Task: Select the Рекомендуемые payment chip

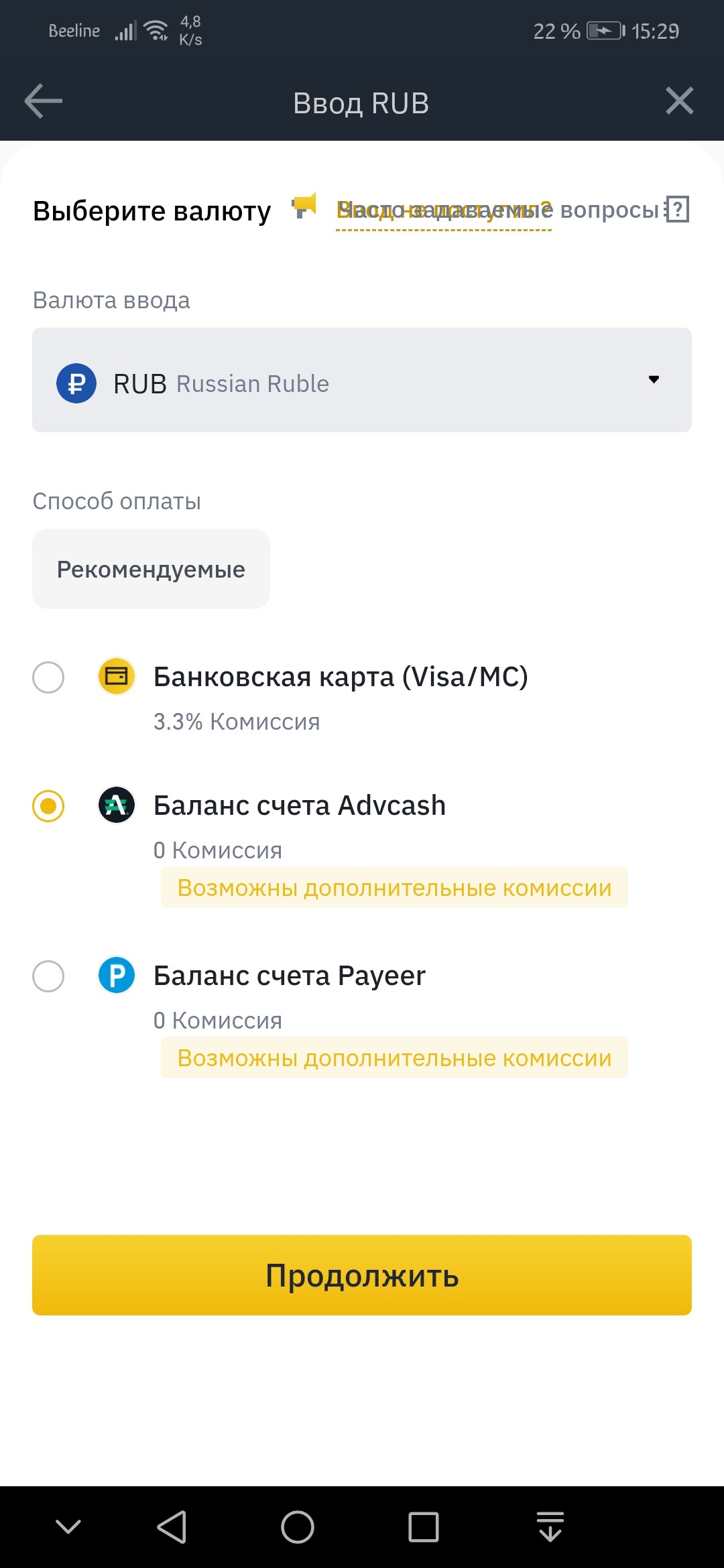Action: (x=151, y=569)
